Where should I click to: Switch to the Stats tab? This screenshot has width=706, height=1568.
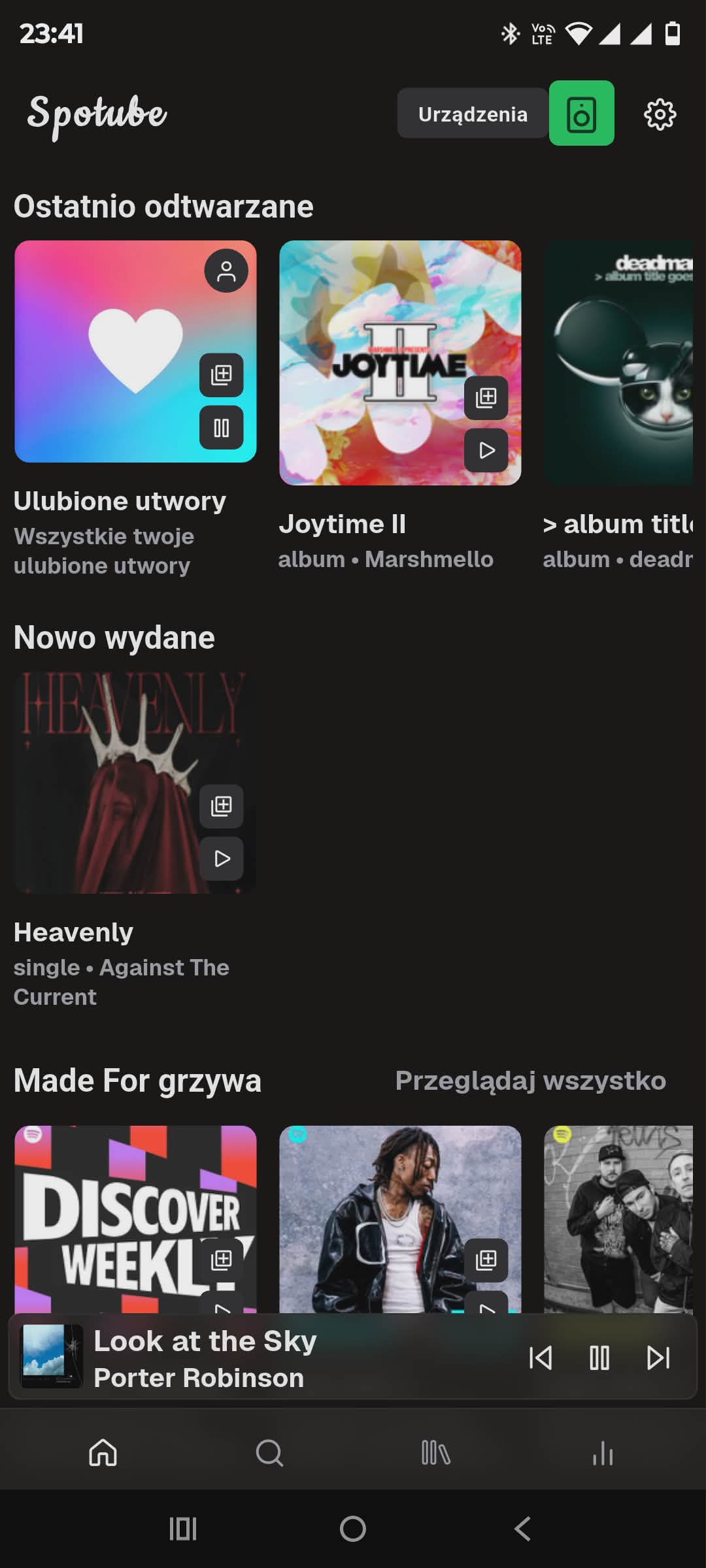(603, 1454)
